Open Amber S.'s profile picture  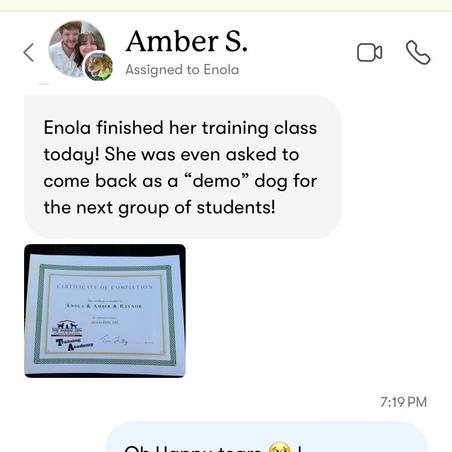coord(77,49)
